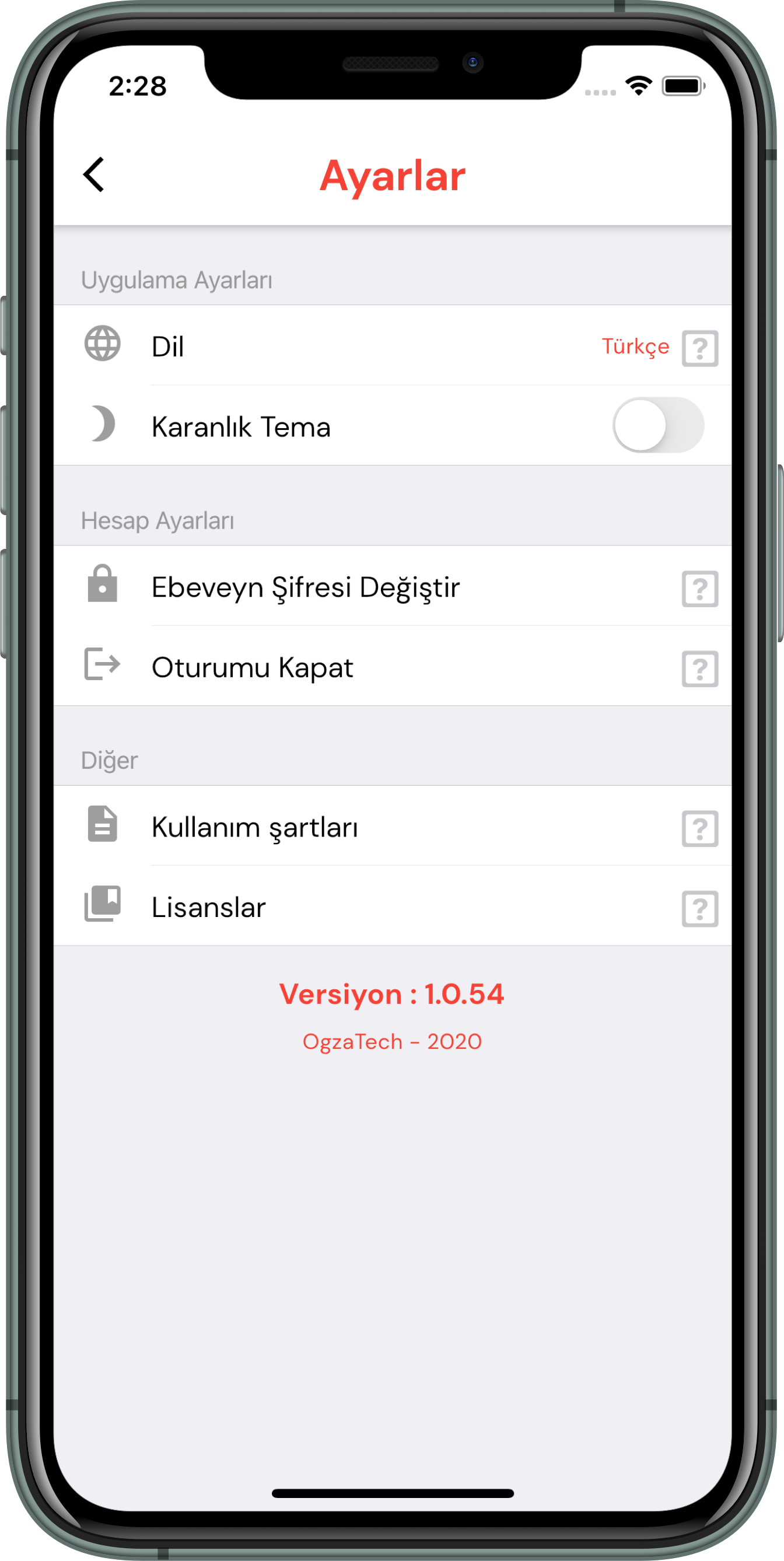The height and width of the screenshot is (1561, 784).
Task: Click the help icon next to Kullanım şartları
Action: [700, 828]
